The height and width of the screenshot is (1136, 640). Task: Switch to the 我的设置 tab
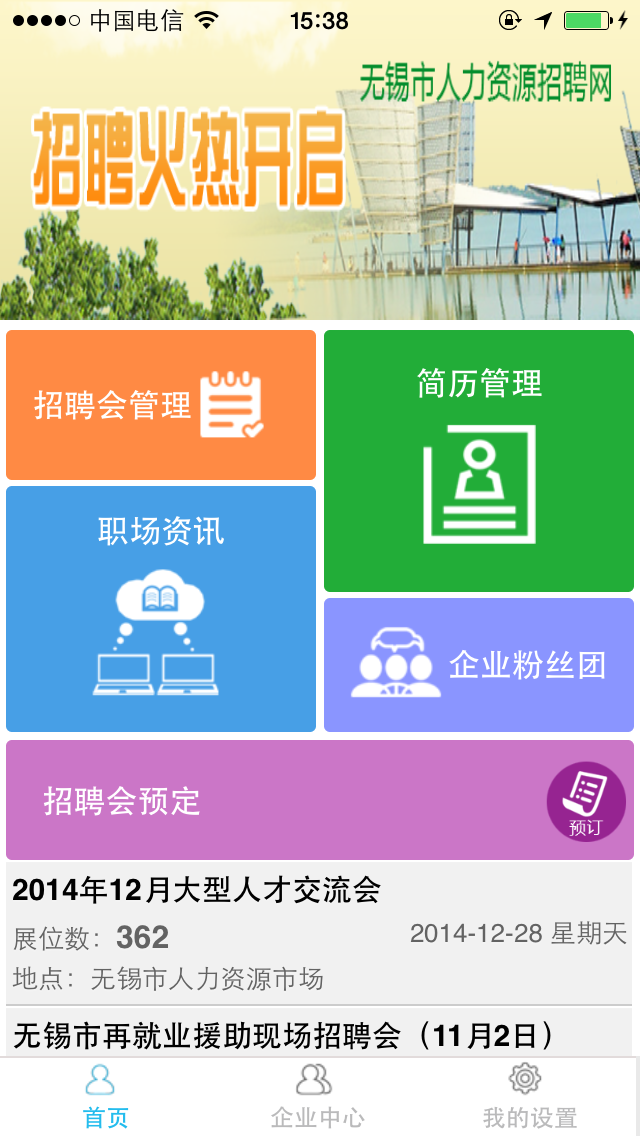[529, 1097]
